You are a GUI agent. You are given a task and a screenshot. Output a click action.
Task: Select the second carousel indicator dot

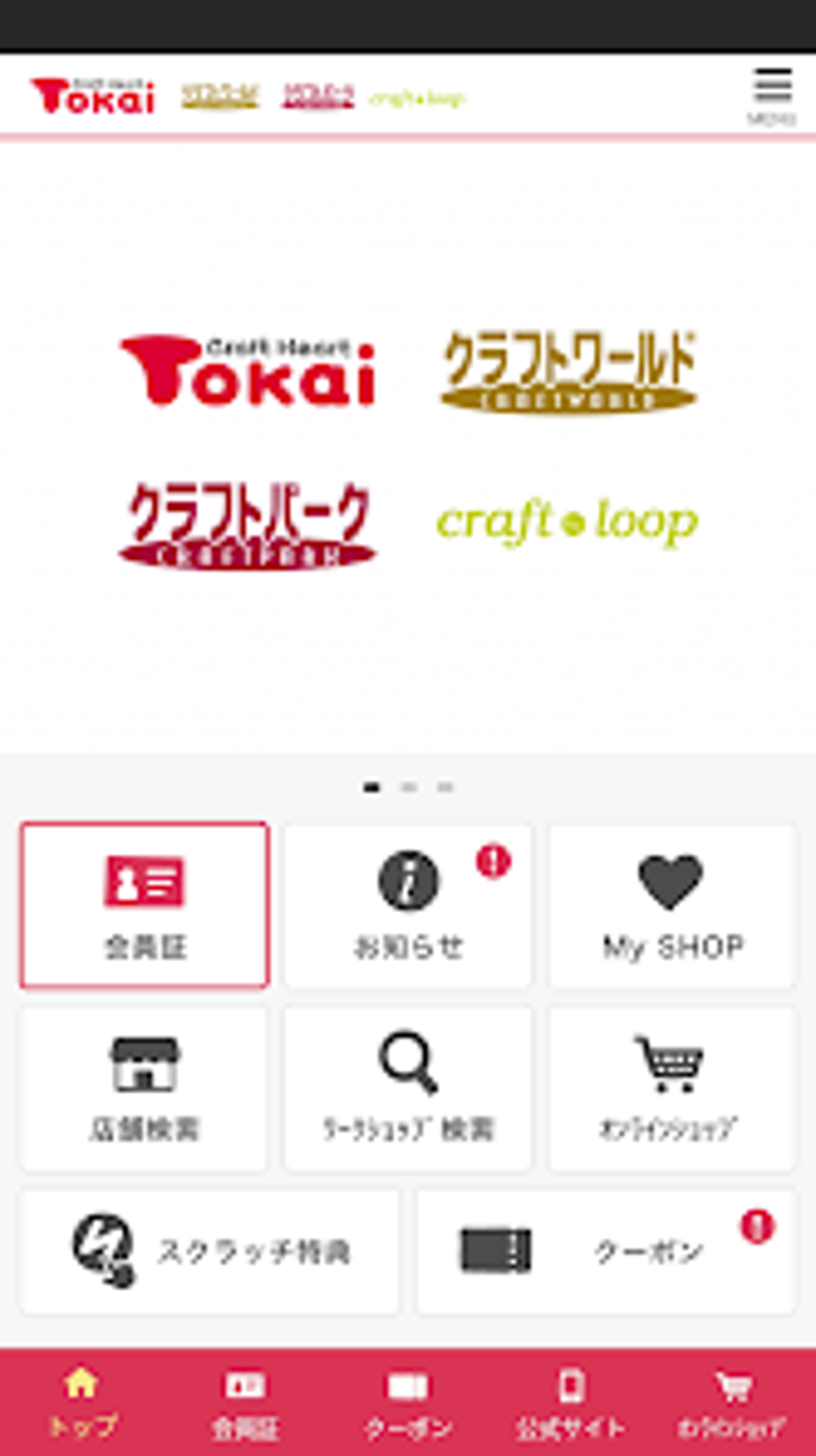(x=407, y=788)
